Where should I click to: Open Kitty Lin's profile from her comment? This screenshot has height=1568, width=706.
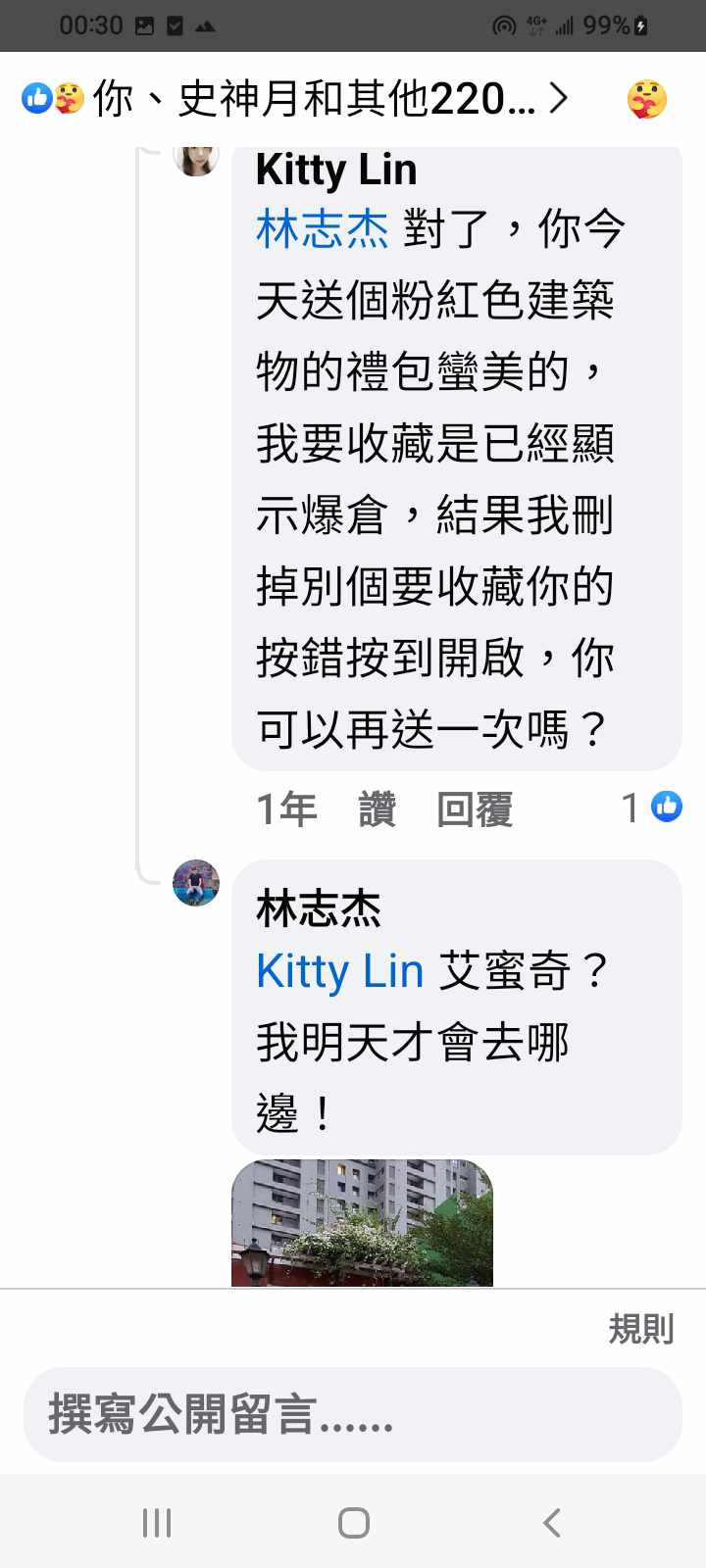(x=335, y=171)
